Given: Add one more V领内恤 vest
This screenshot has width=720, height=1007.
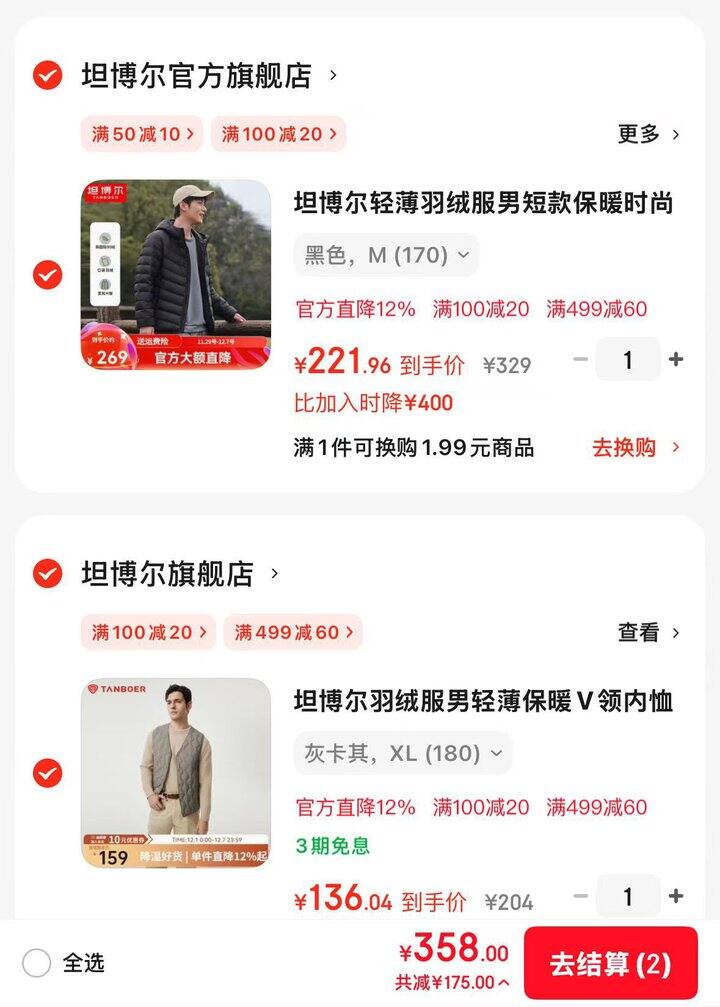Looking at the screenshot, I should click(x=676, y=897).
